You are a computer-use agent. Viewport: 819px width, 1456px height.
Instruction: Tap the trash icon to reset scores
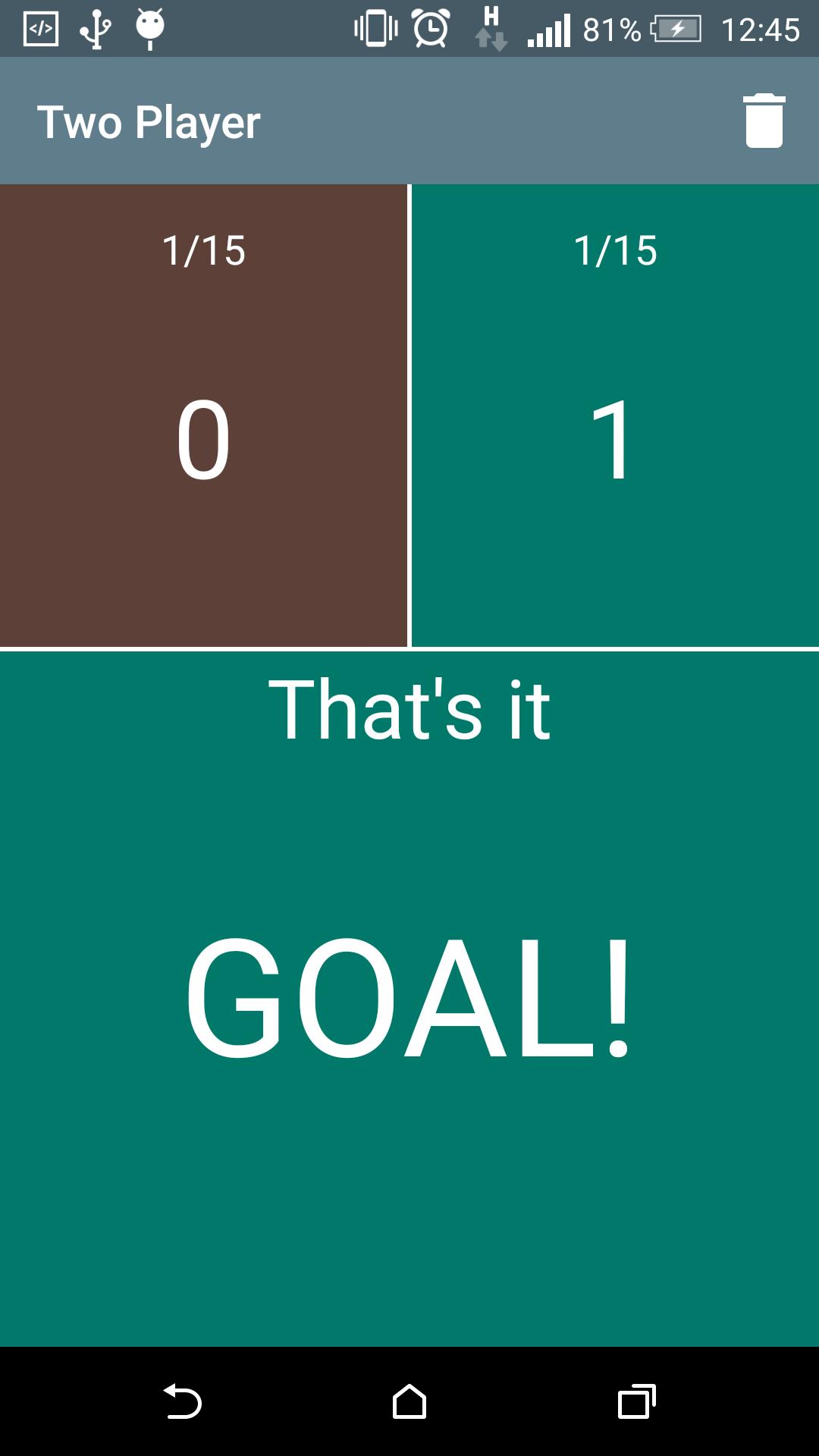point(764,121)
